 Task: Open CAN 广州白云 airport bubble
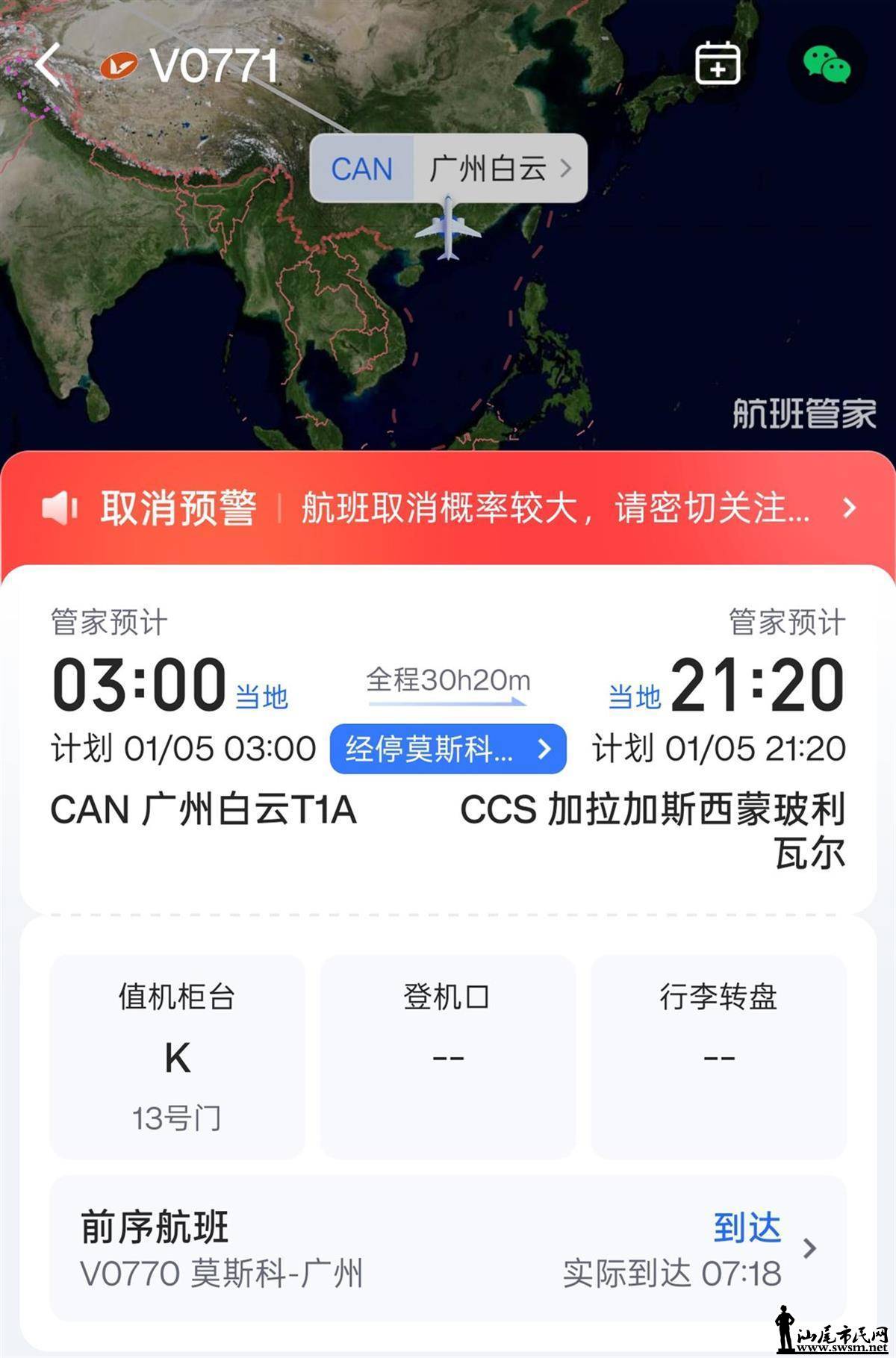coord(448,169)
